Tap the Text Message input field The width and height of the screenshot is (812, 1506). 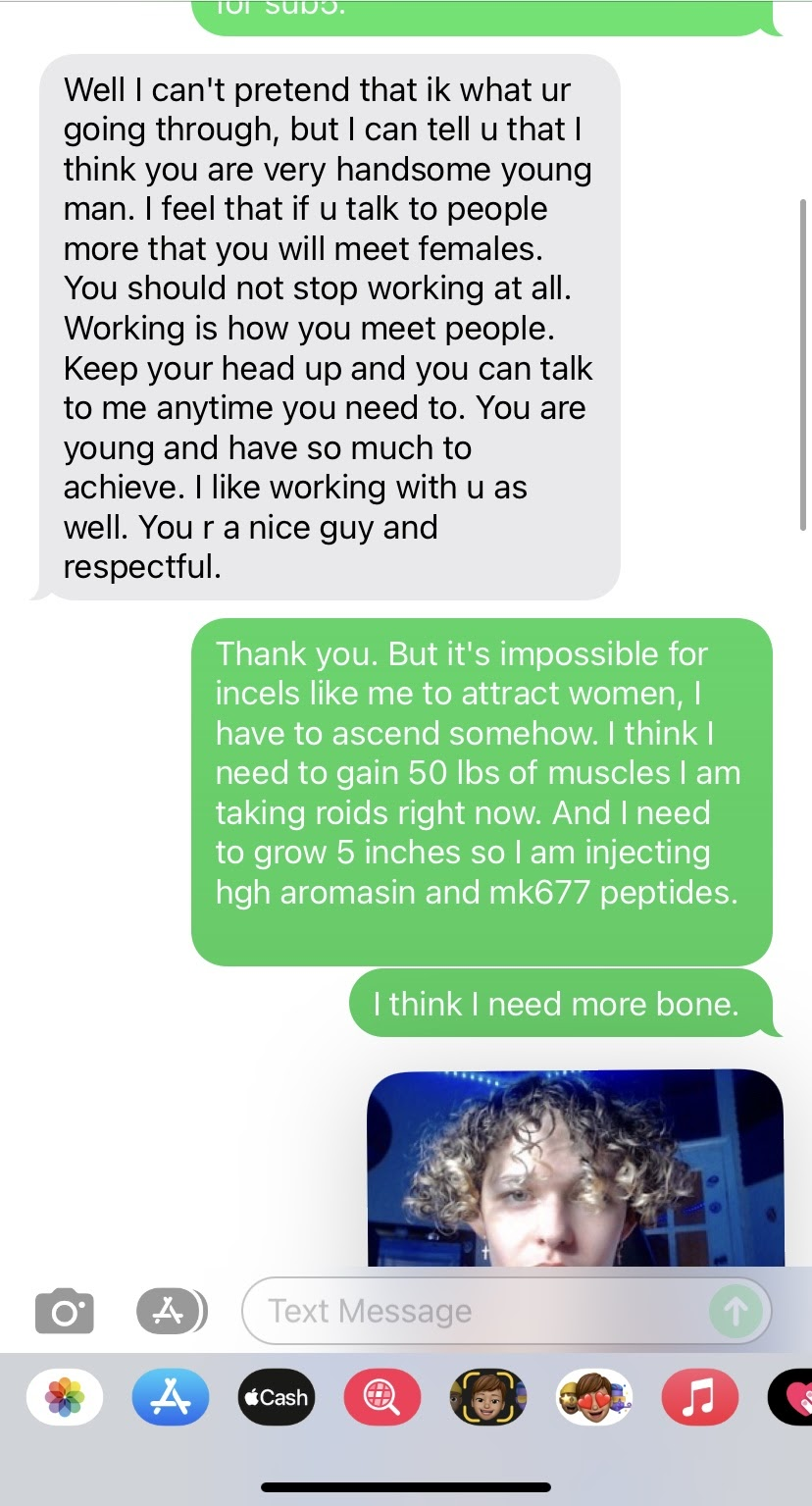tap(471, 1311)
